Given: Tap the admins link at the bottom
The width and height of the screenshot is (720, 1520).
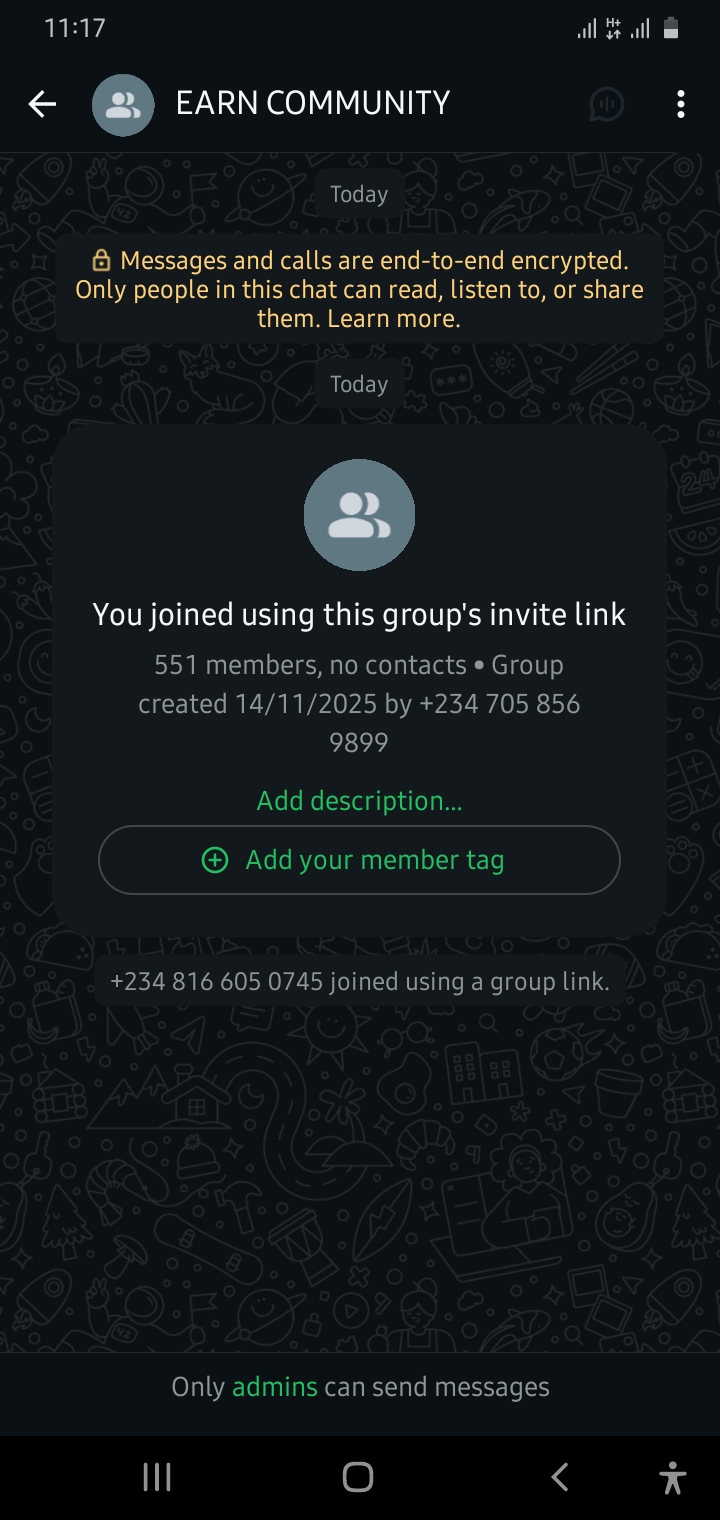Looking at the screenshot, I should (x=274, y=1387).
